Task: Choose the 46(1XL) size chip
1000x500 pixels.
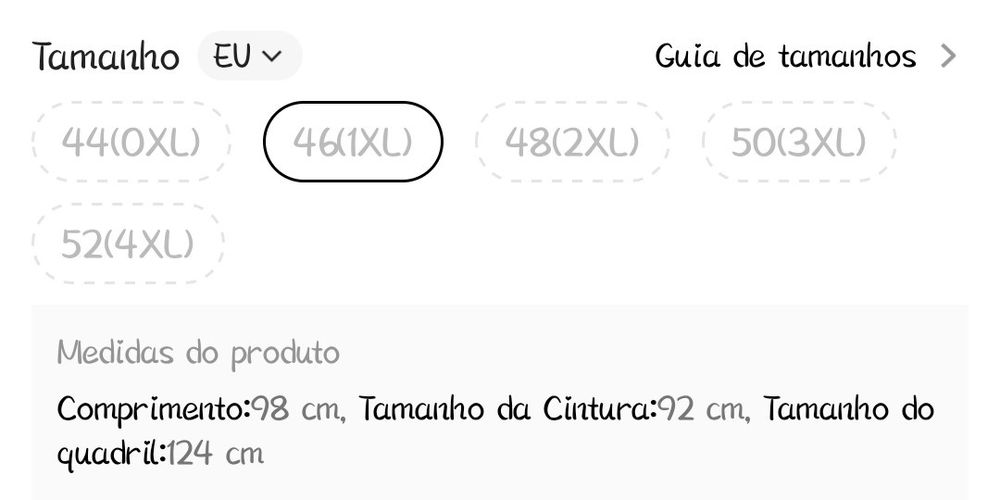Action: click(352, 143)
